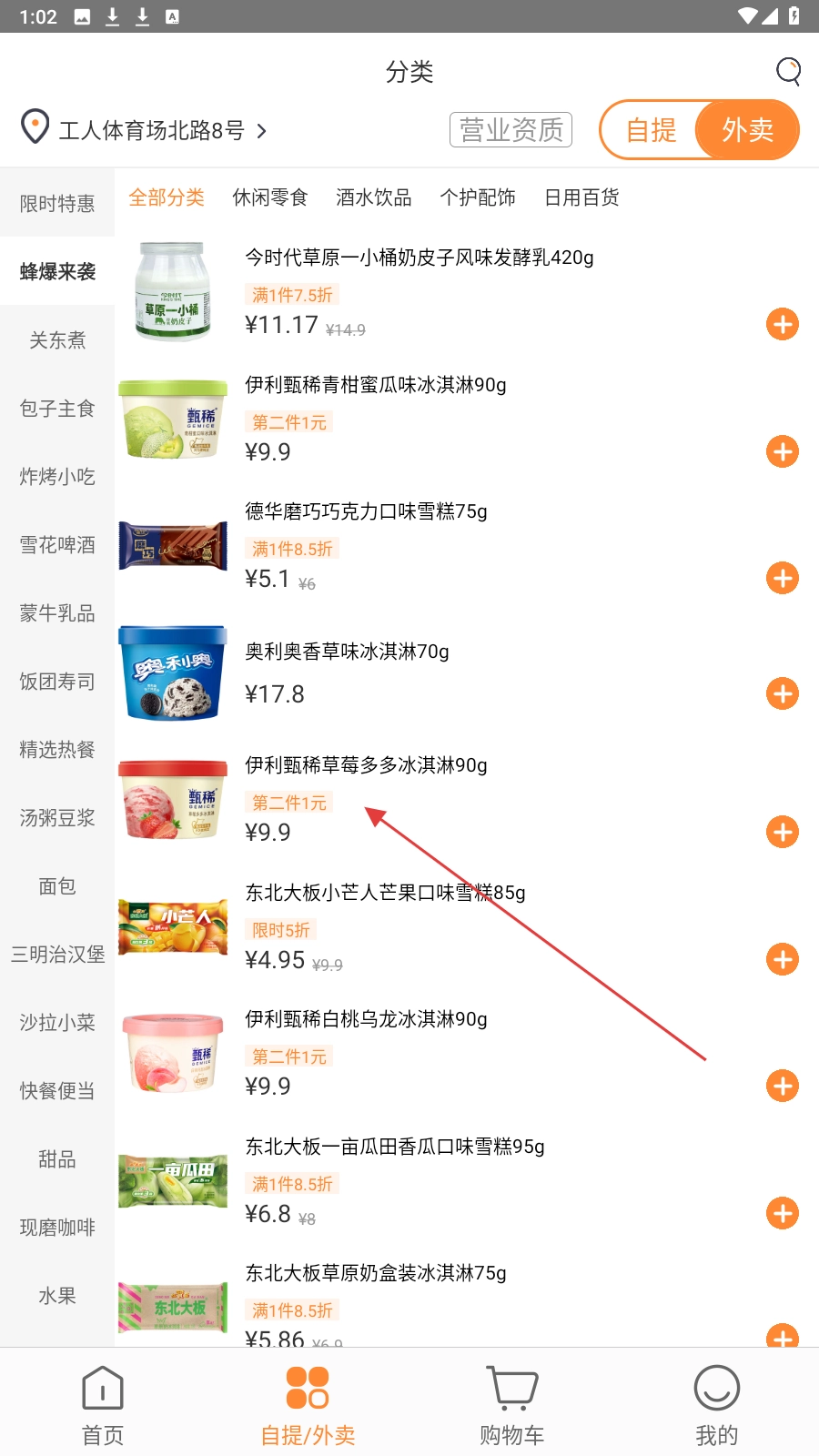The height and width of the screenshot is (1456, 819).
Task: Change delivery address 工人体育场北路8号
Action: coord(151,130)
